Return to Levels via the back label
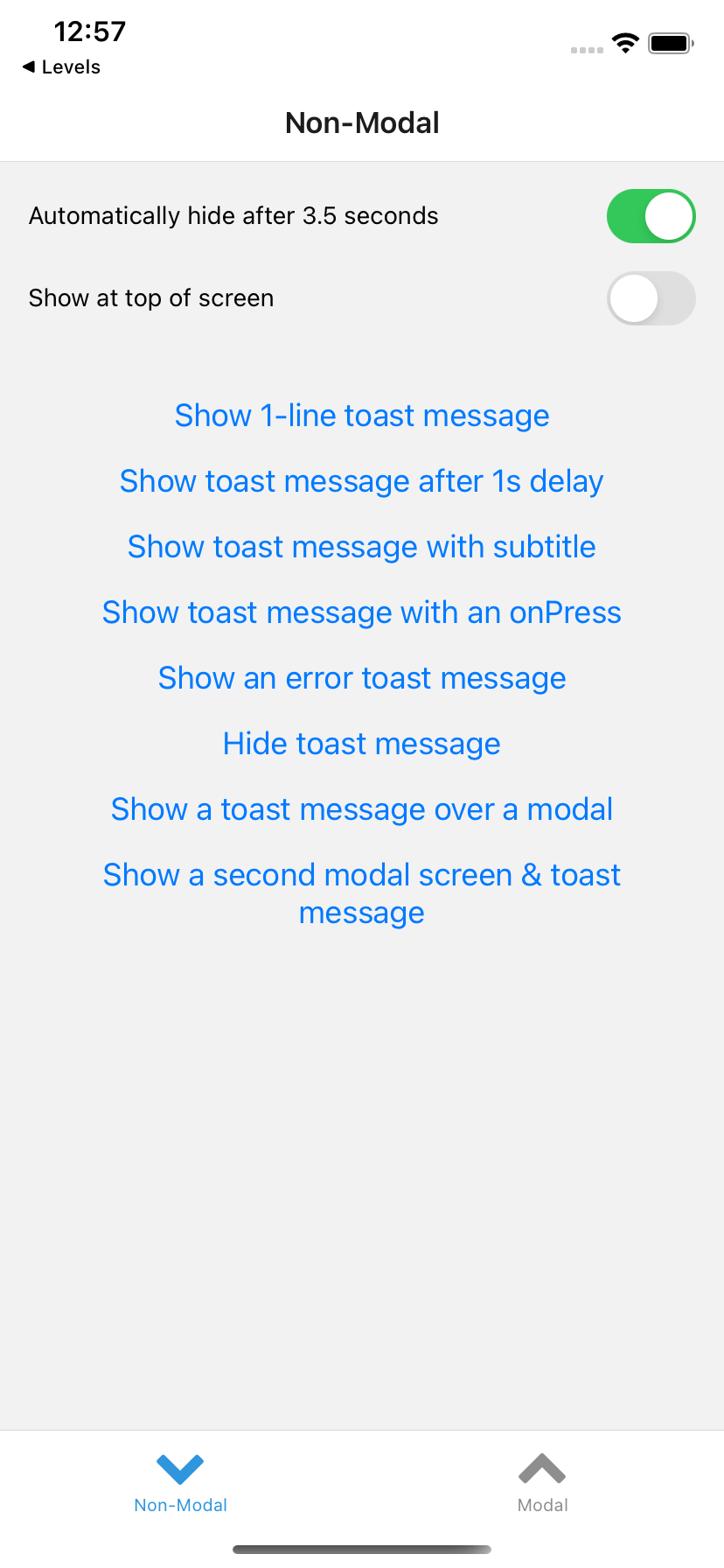The height and width of the screenshot is (1568, 724). (70, 66)
